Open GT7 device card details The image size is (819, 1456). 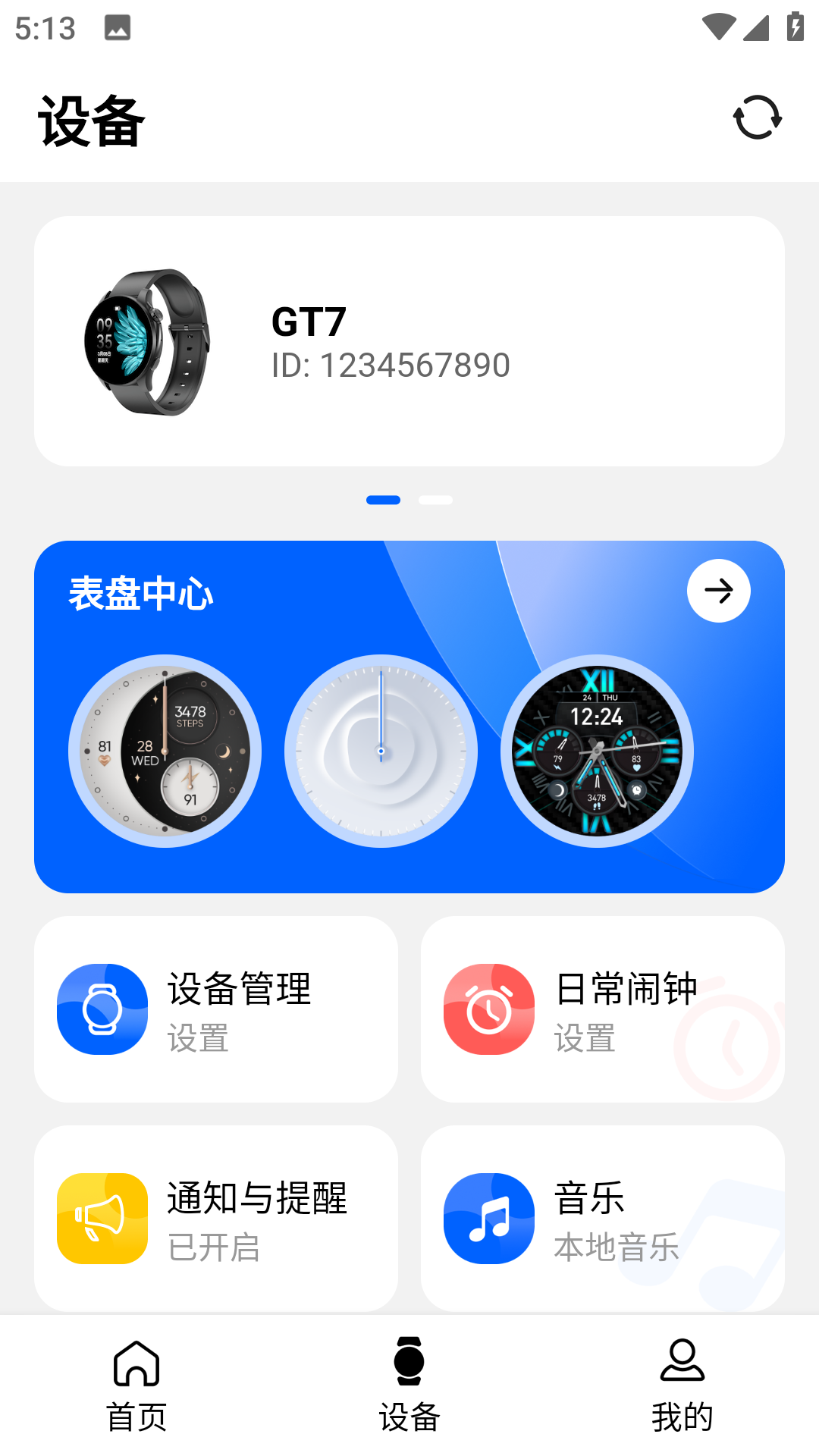409,342
